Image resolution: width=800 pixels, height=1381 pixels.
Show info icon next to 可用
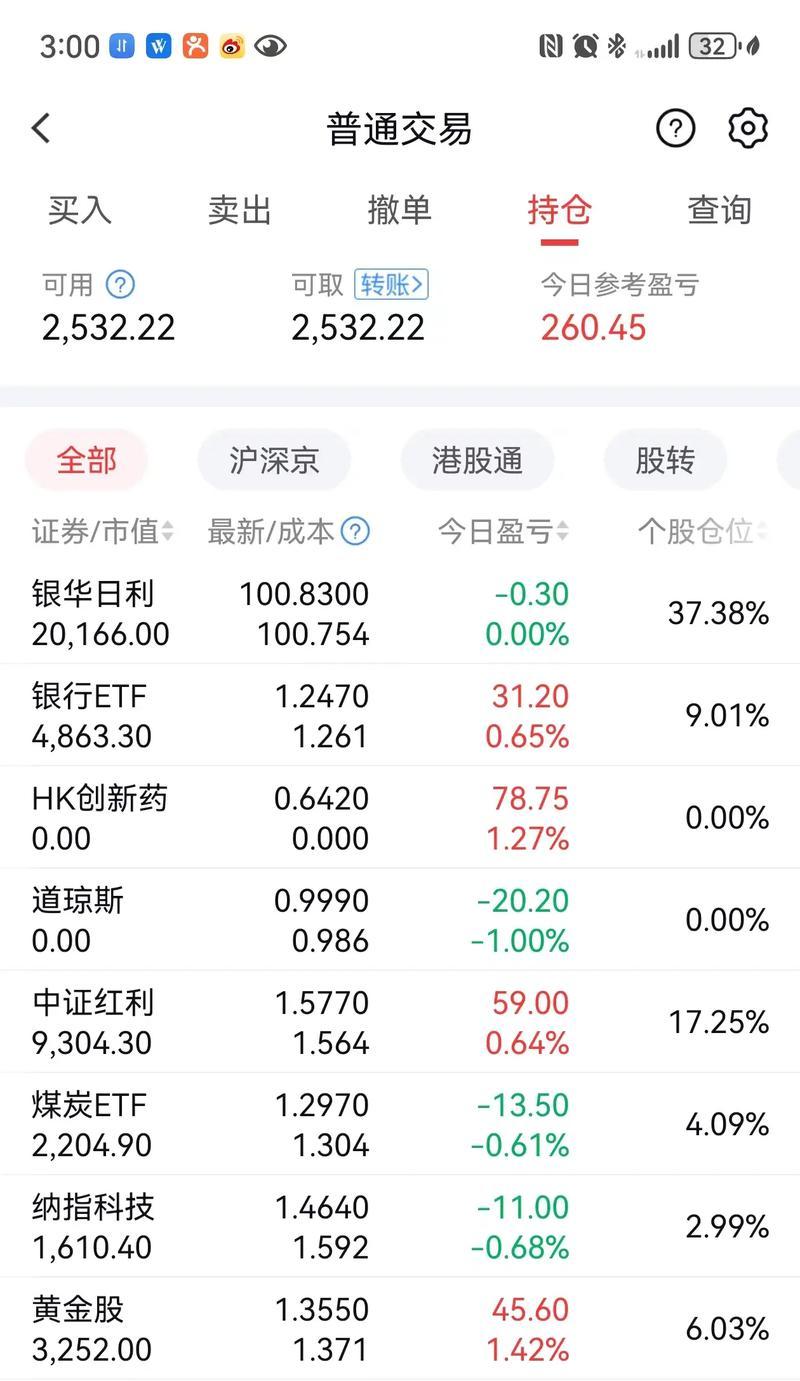point(120,285)
